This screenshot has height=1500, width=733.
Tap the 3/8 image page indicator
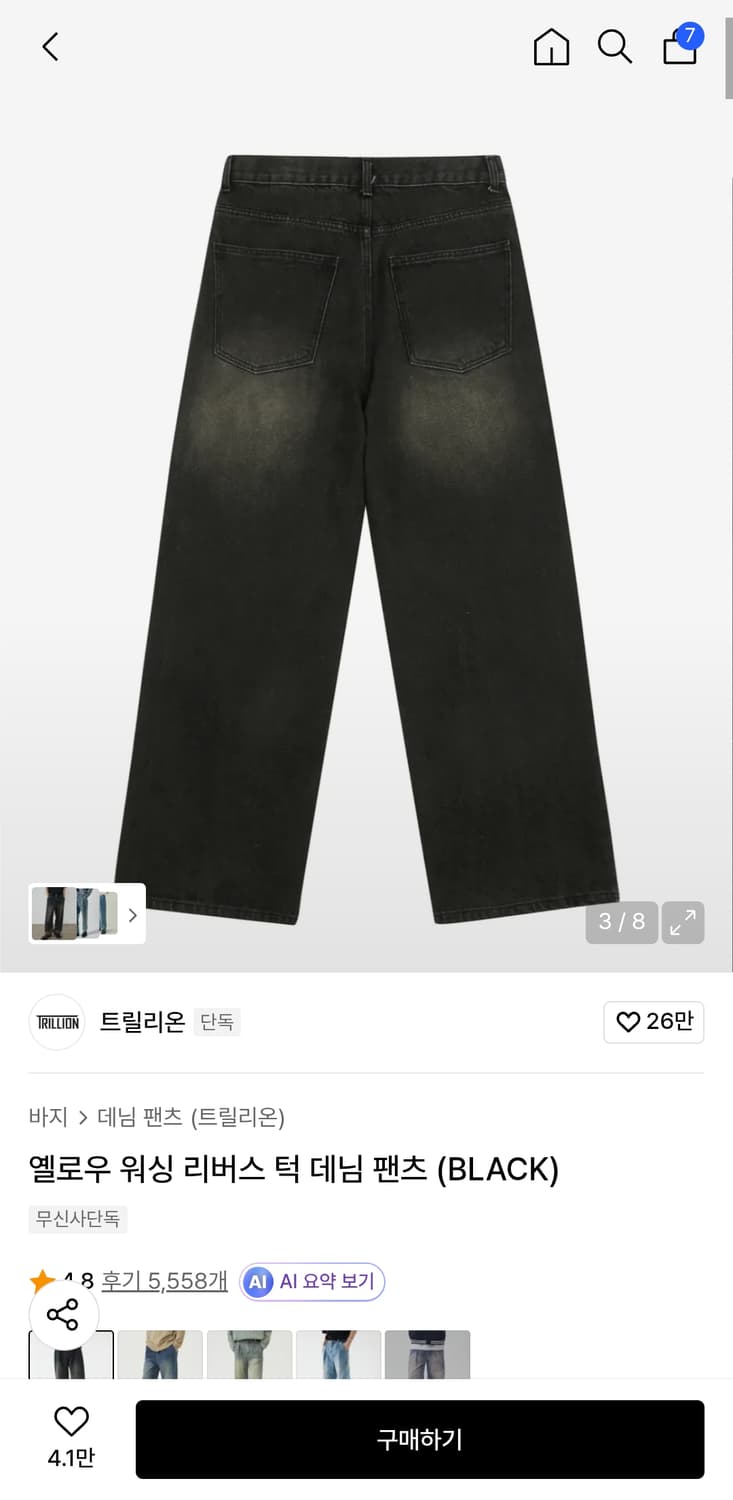click(x=621, y=922)
